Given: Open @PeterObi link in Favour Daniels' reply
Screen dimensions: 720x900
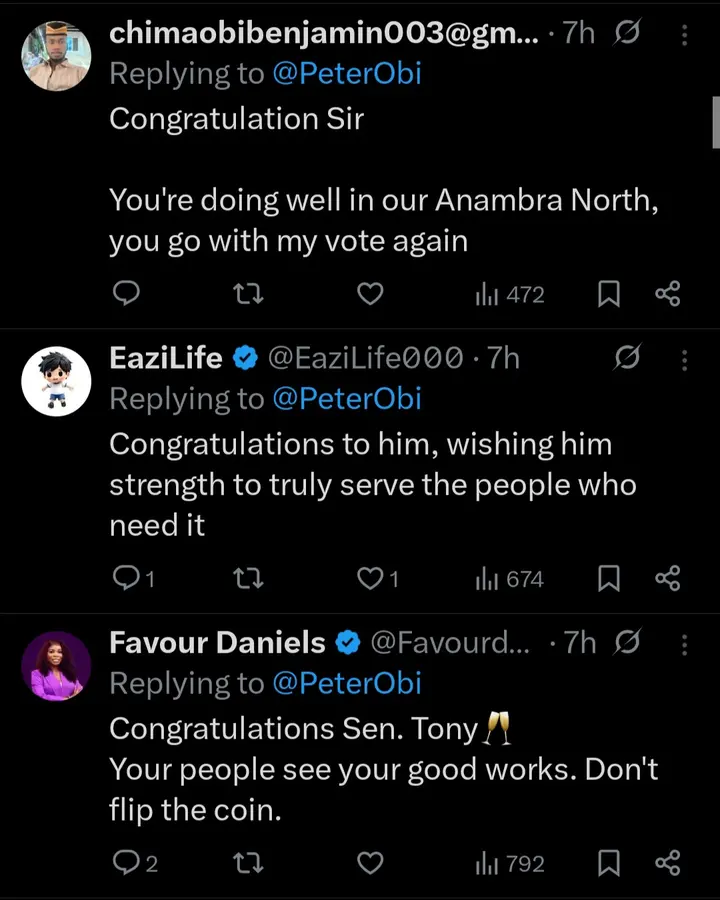Looking at the screenshot, I should (346, 683).
